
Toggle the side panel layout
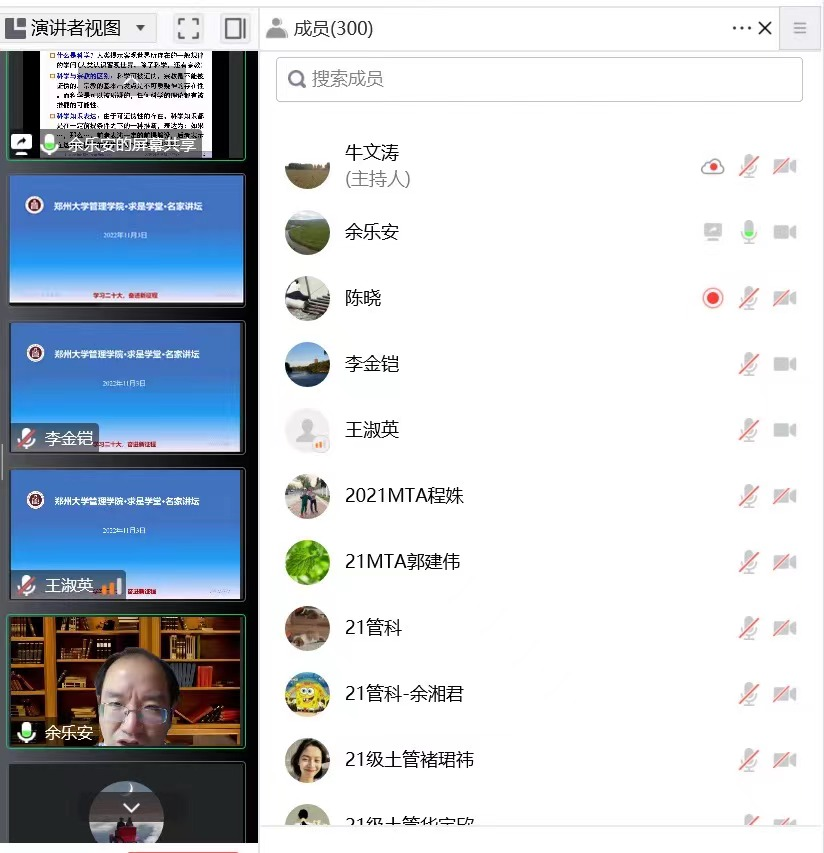point(235,28)
